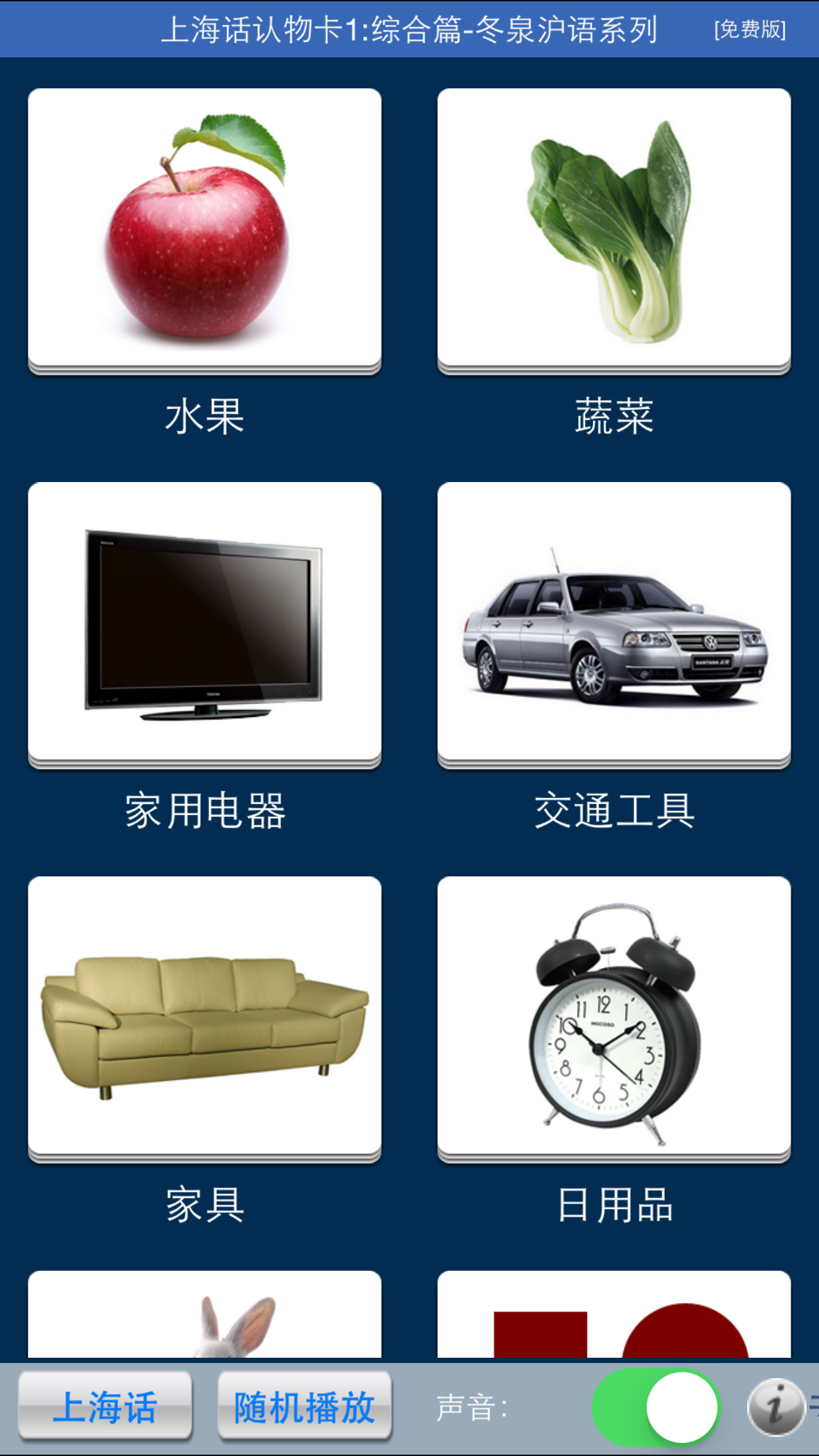Viewport: 819px width, 1456px height.
Task: Click the [免费版] label in the title bar
Action: pyautogui.click(x=748, y=29)
